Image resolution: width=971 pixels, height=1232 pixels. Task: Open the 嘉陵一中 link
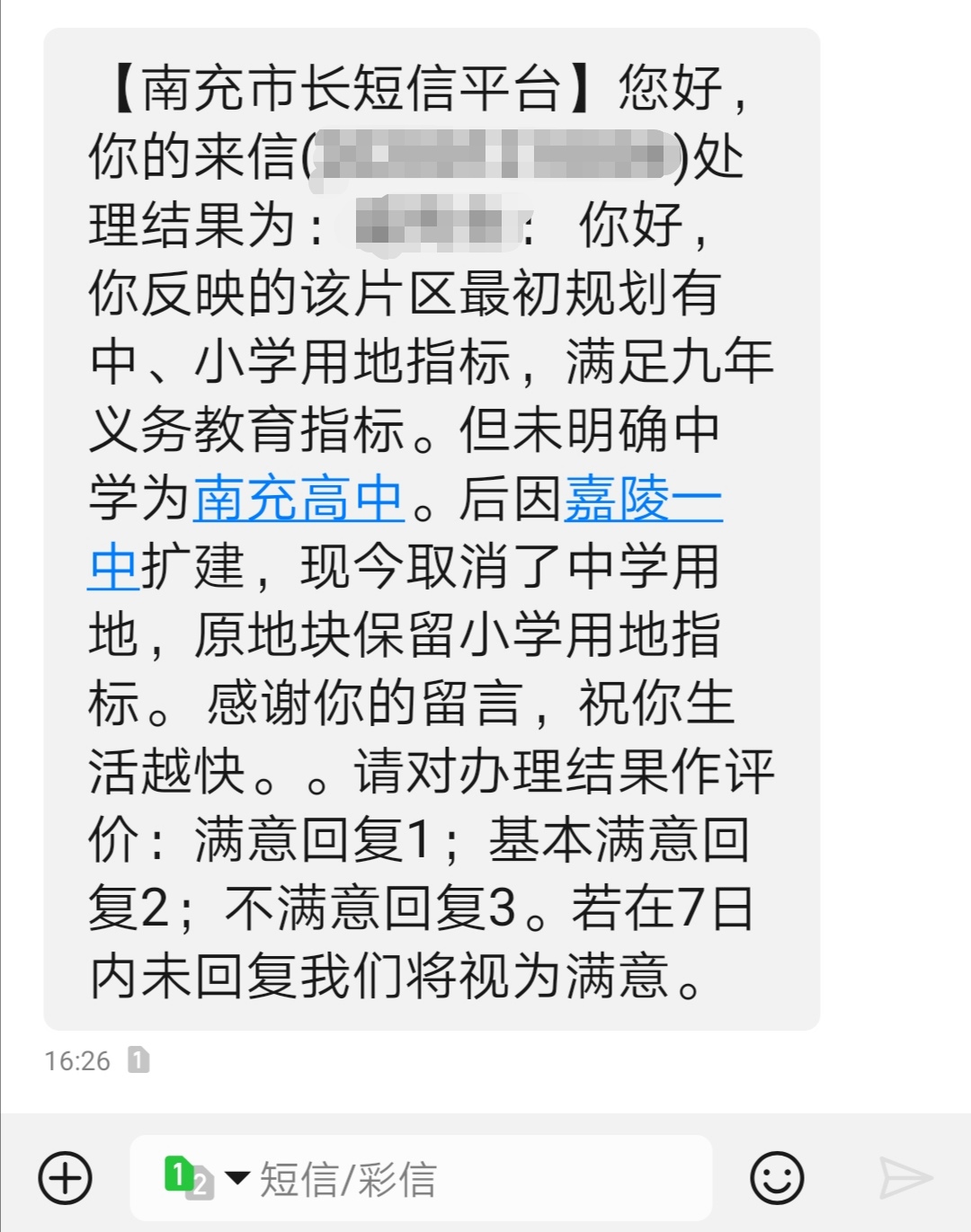pyautogui.click(x=642, y=499)
